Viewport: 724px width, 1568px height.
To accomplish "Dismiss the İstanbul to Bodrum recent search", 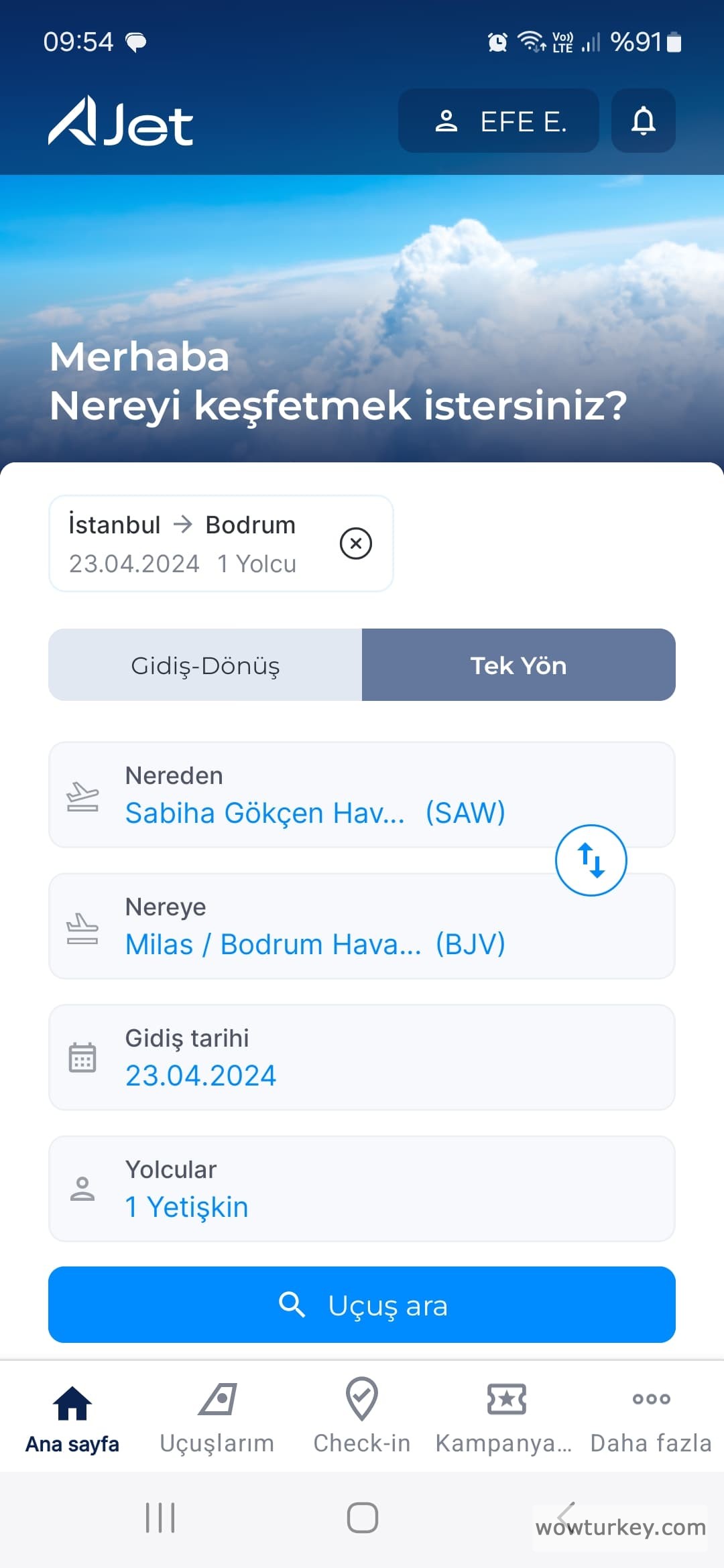I will 356,543.
